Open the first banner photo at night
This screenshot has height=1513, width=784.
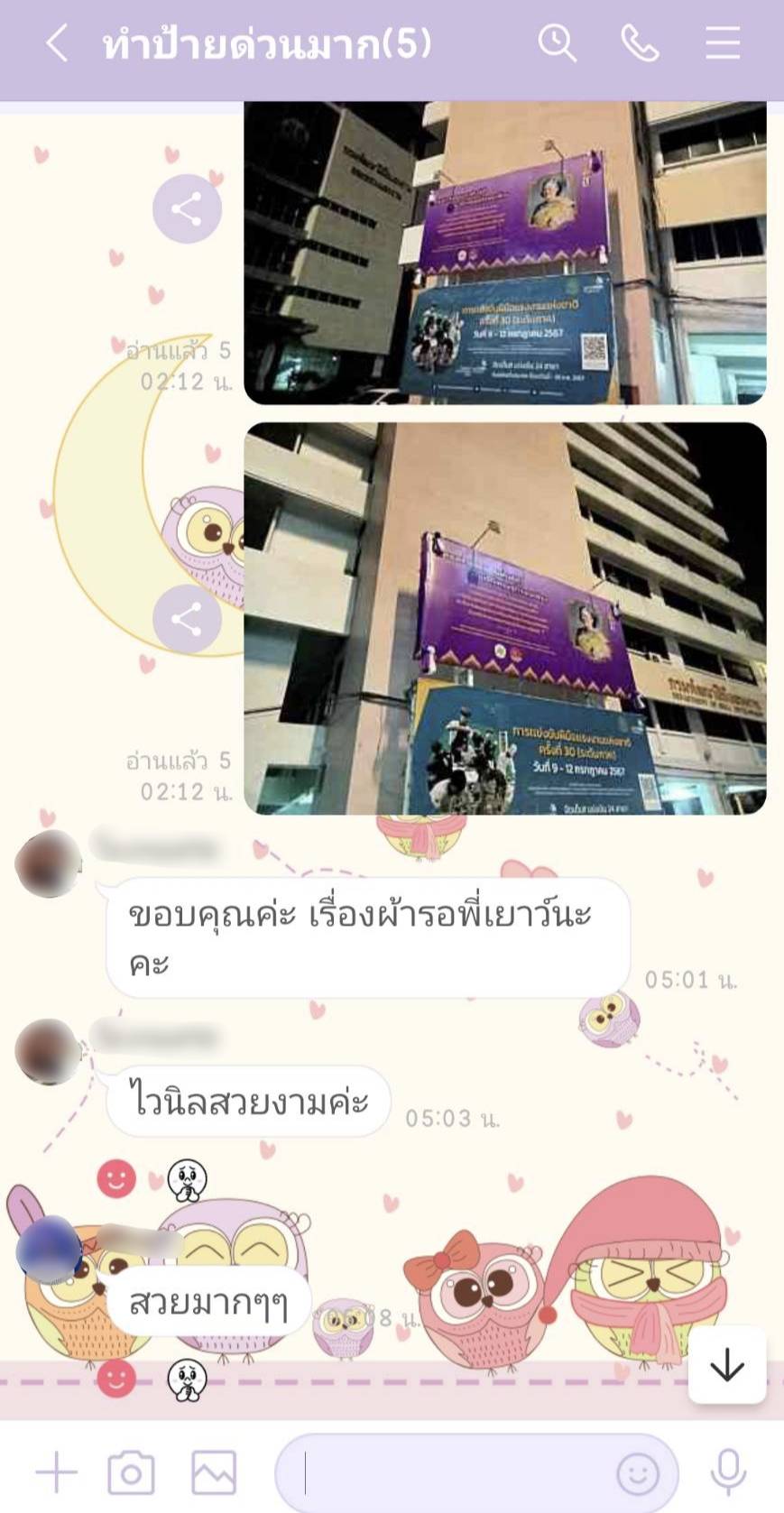pos(505,253)
